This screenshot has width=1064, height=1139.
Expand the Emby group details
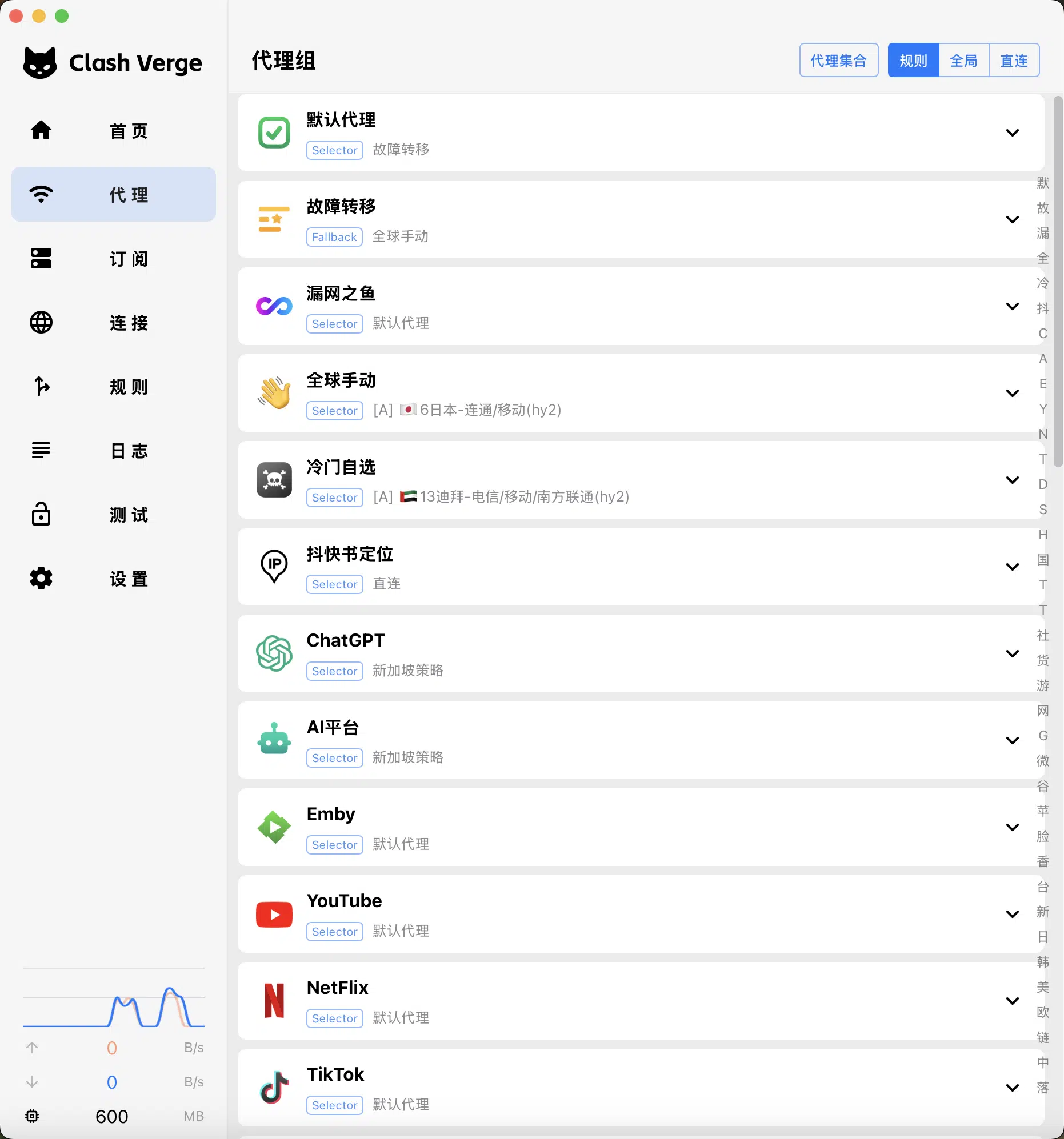click(x=1013, y=827)
